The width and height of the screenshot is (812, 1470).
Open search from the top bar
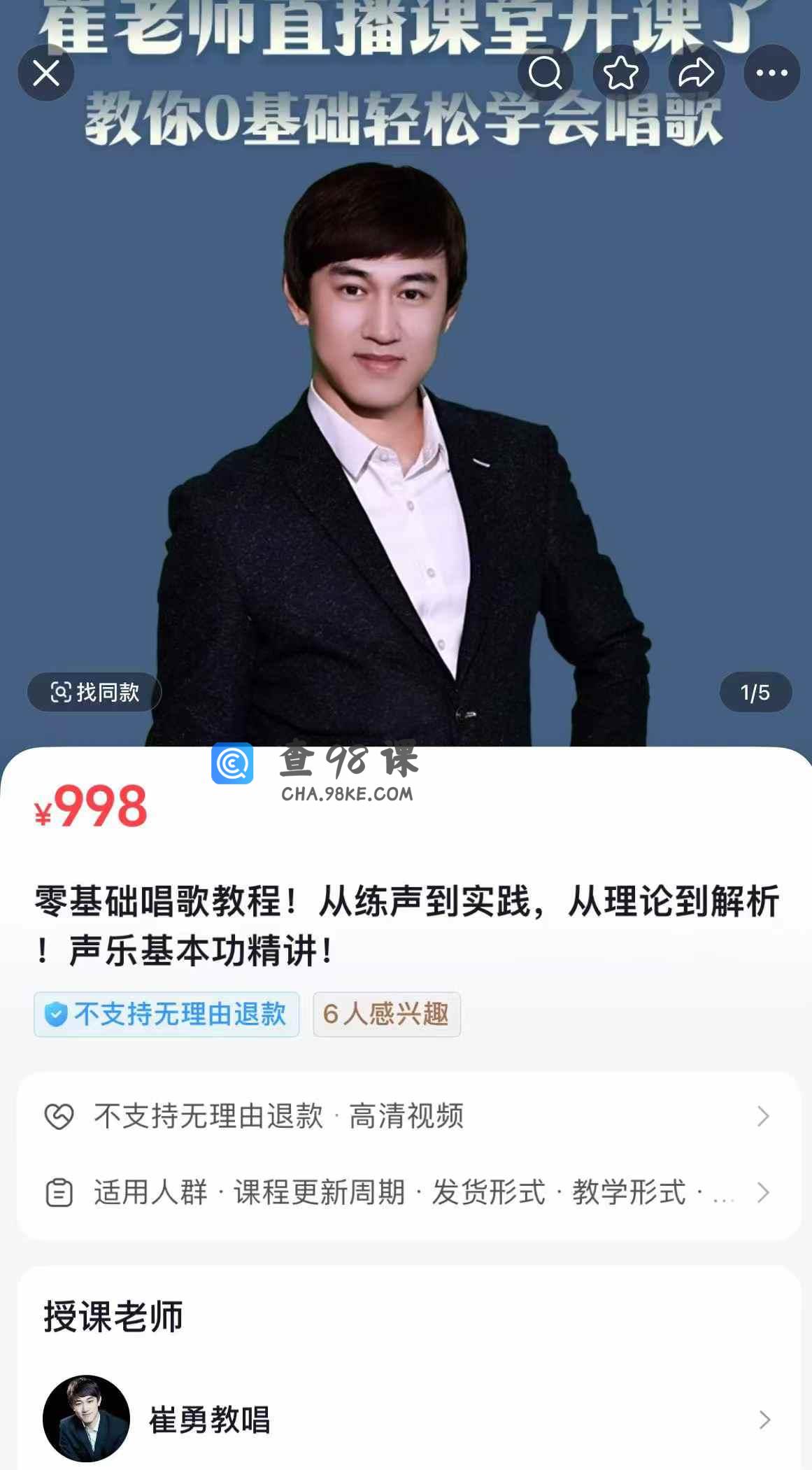point(545,73)
